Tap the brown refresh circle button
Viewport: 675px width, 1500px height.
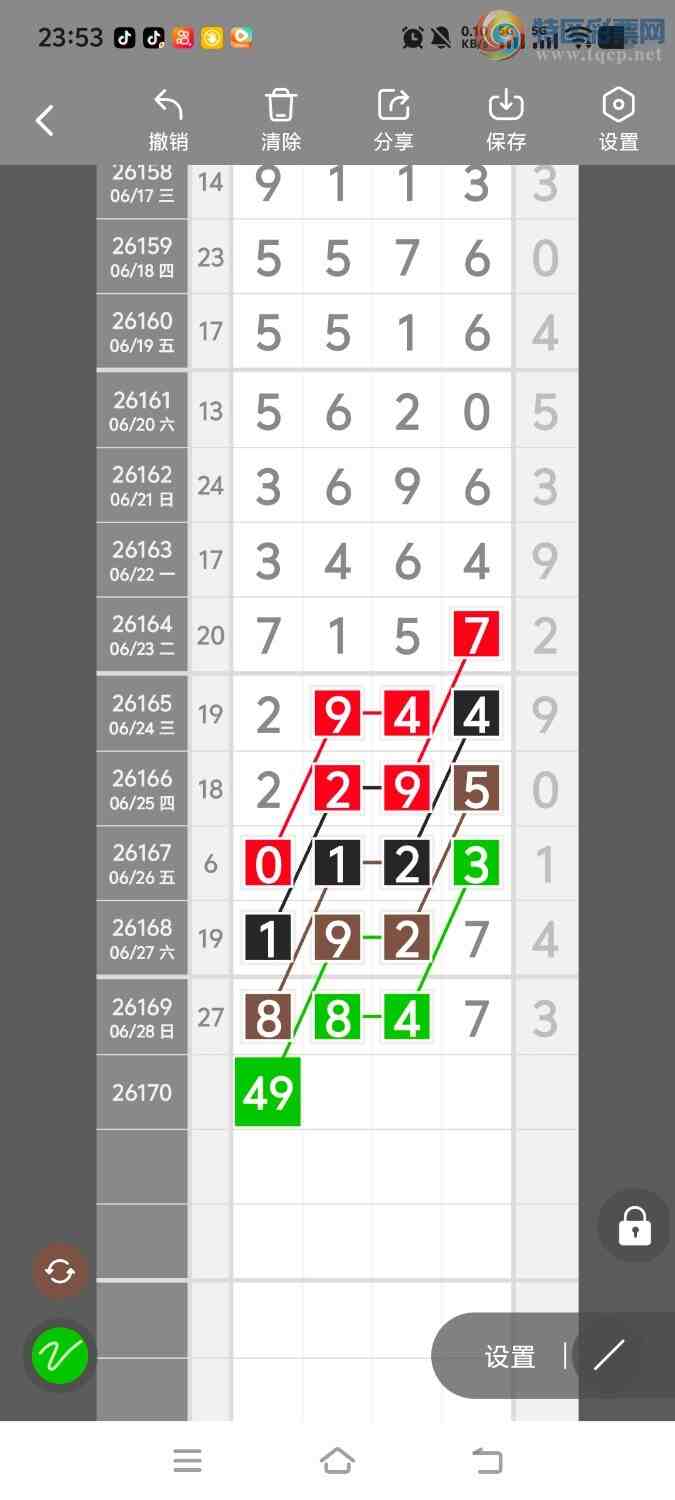[60, 1272]
